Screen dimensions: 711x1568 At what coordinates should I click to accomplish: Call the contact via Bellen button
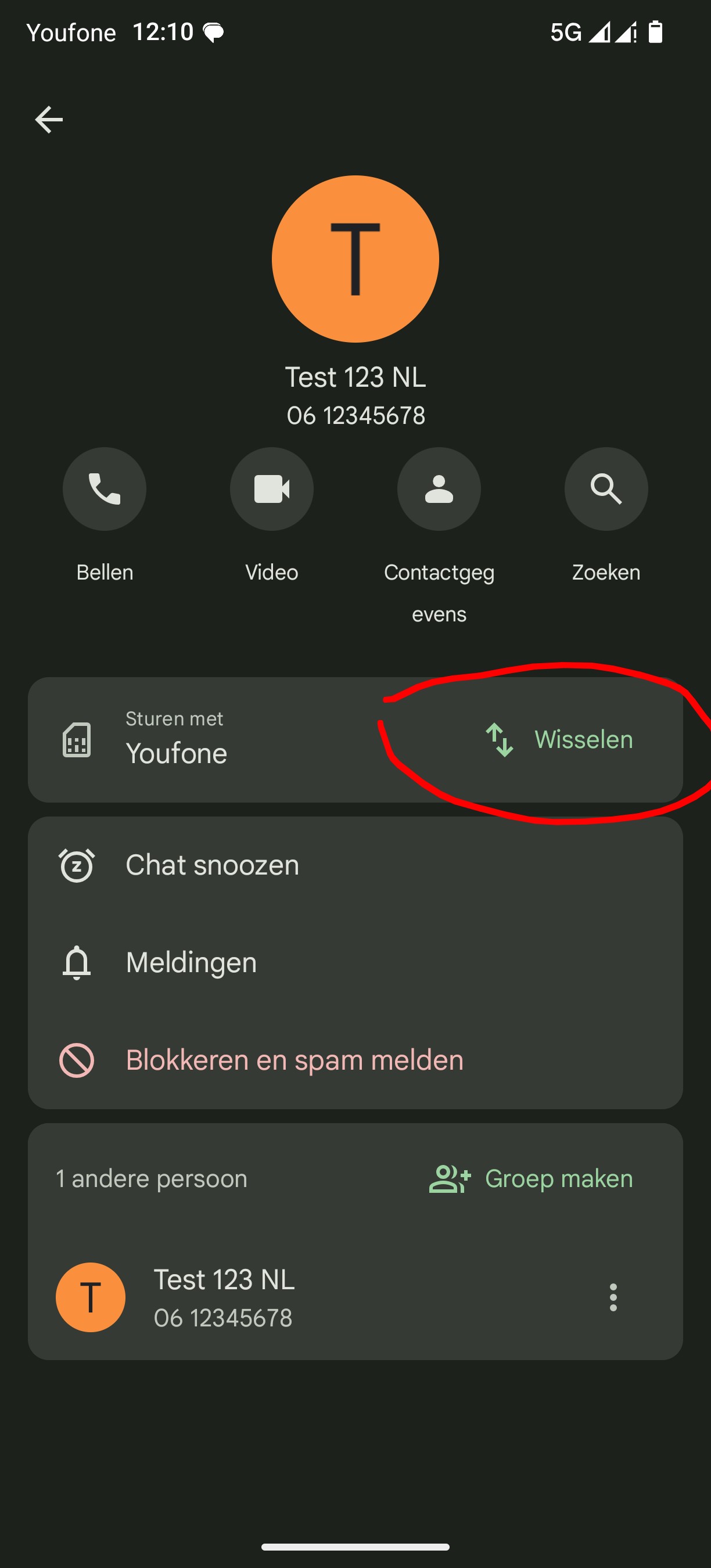click(x=105, y=489)
